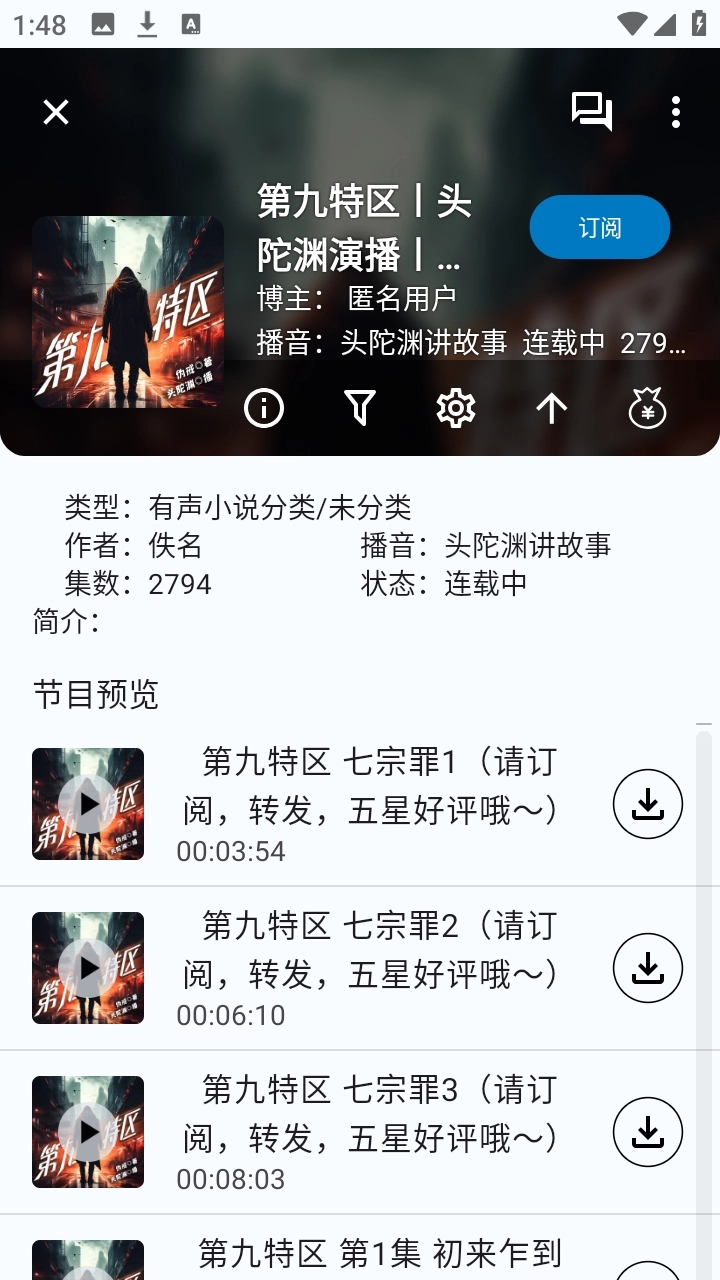
Task: Download episode 第九特区 七宗罪2
Action: point(647,967)
